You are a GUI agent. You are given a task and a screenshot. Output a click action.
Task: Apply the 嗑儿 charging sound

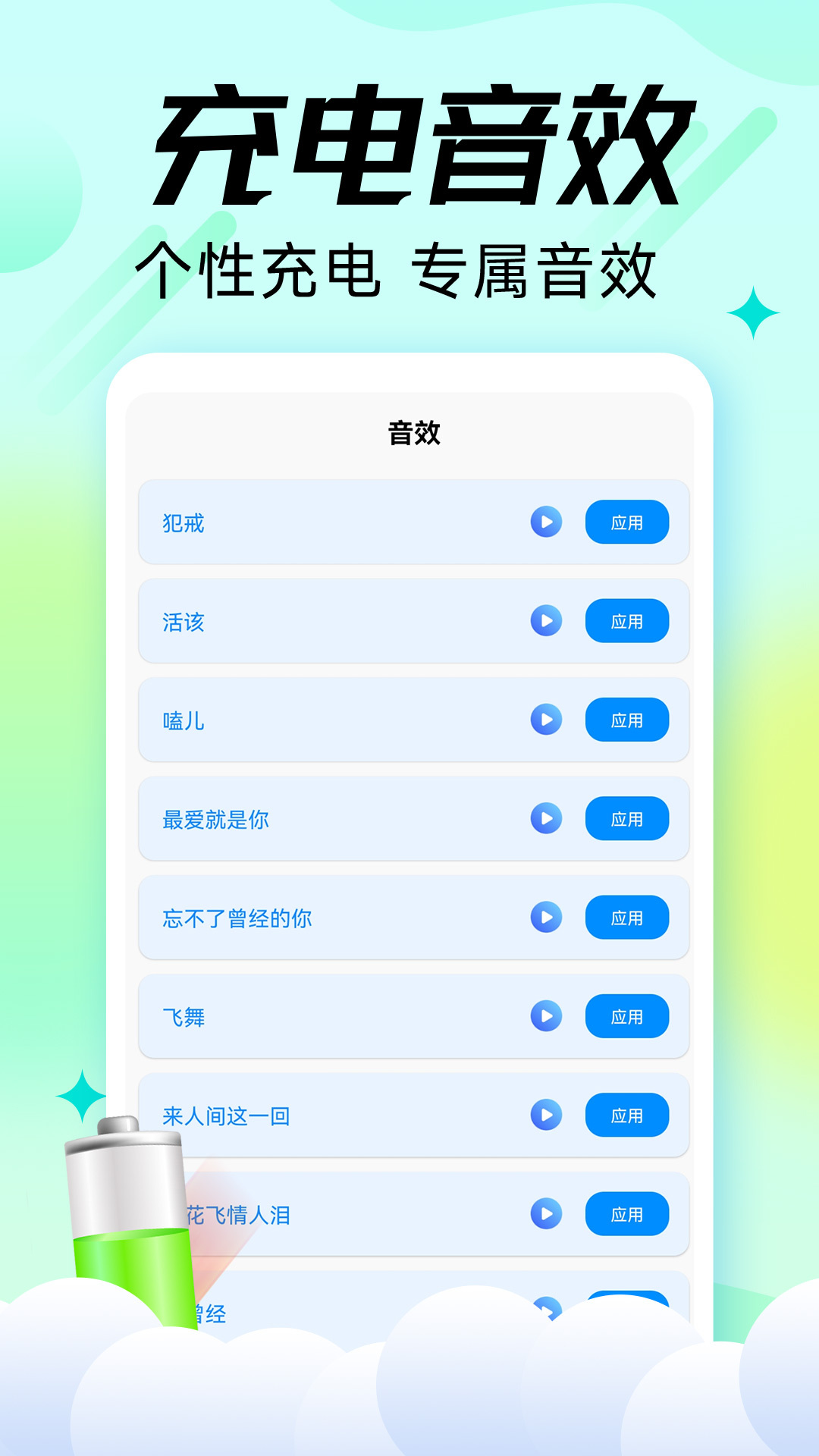pos(626,720)
